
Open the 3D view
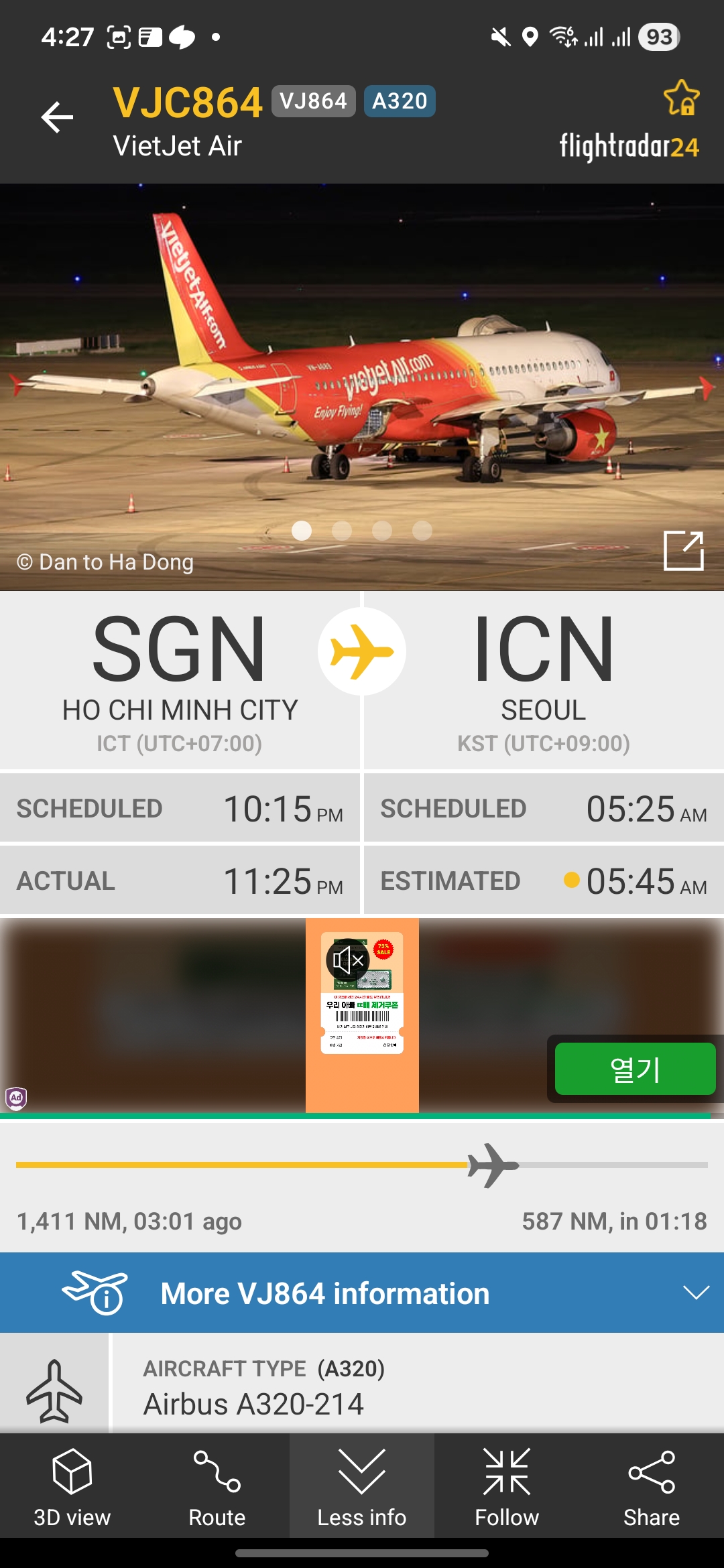(72, 1486)
